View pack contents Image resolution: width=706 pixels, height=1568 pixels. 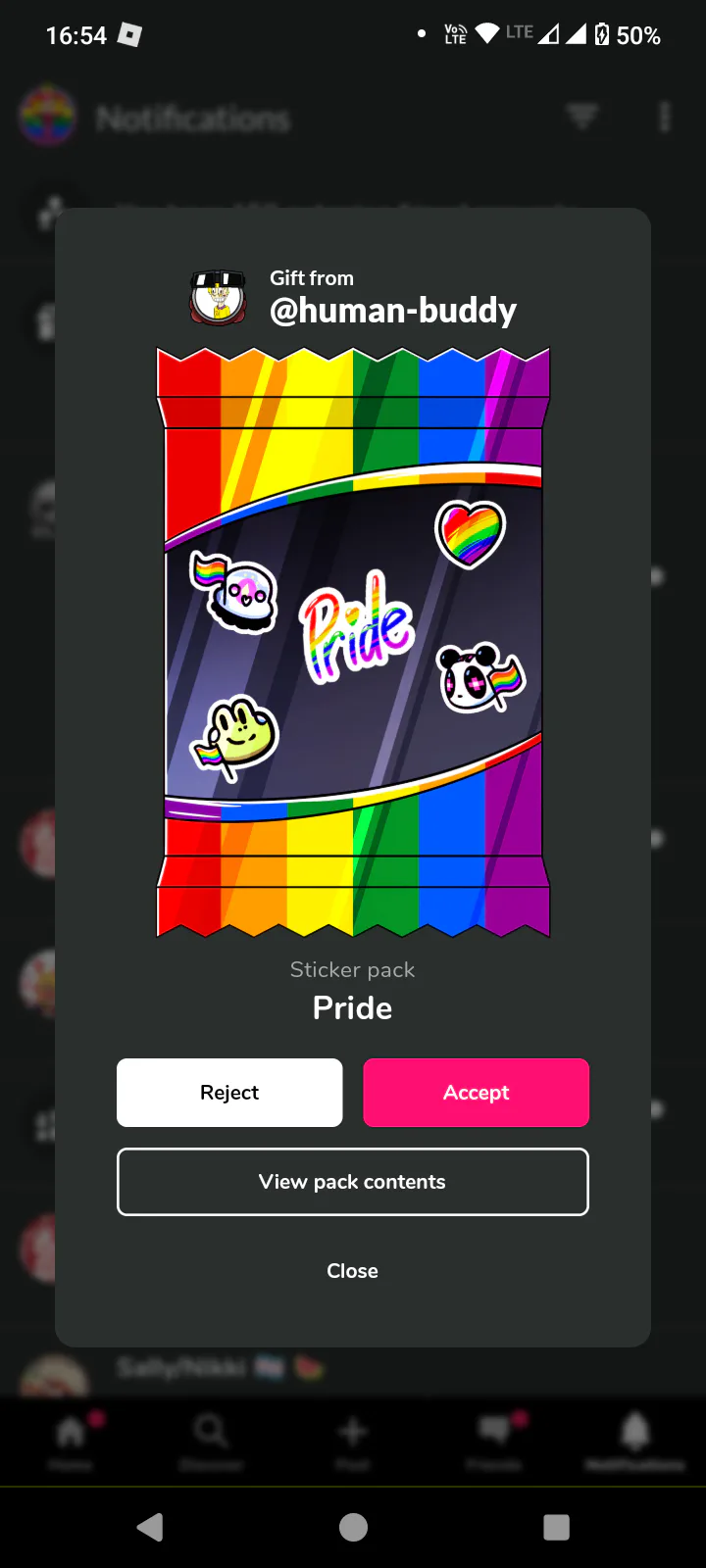click(x=353, y=1182)
